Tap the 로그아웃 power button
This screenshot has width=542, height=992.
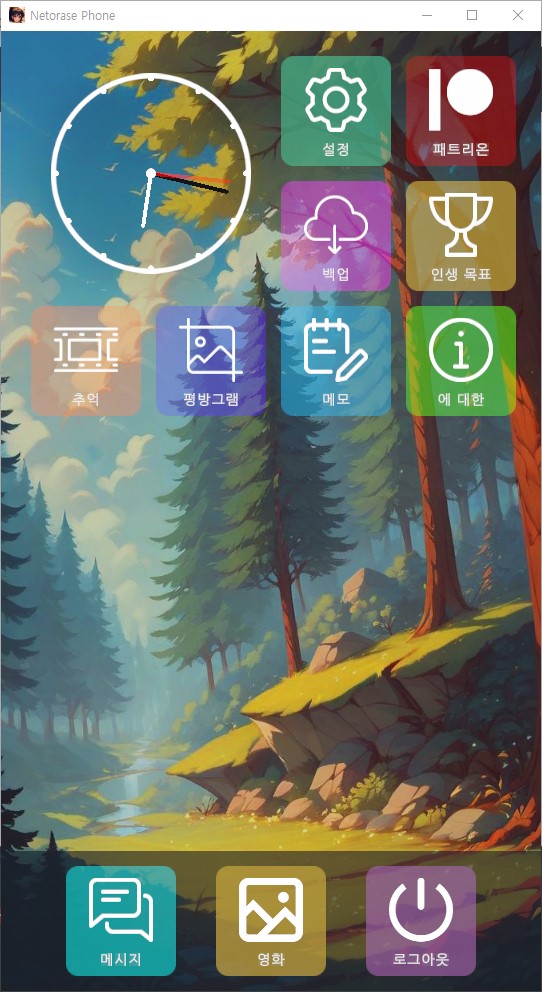421,921
